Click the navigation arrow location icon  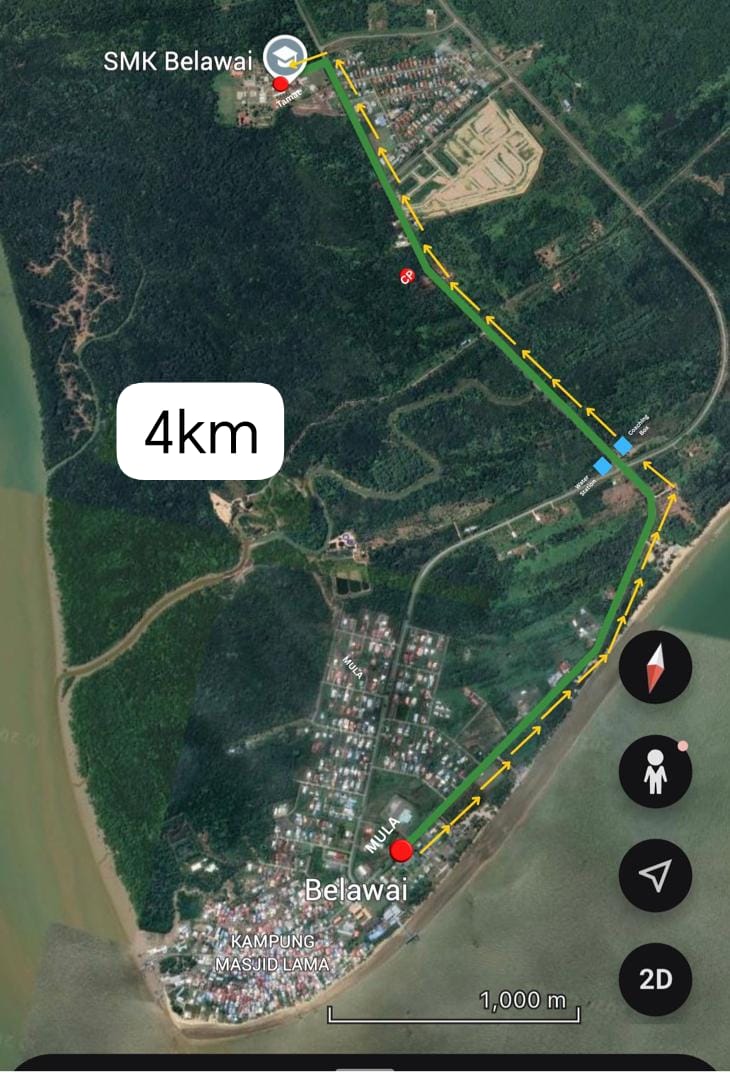(655, 872)
